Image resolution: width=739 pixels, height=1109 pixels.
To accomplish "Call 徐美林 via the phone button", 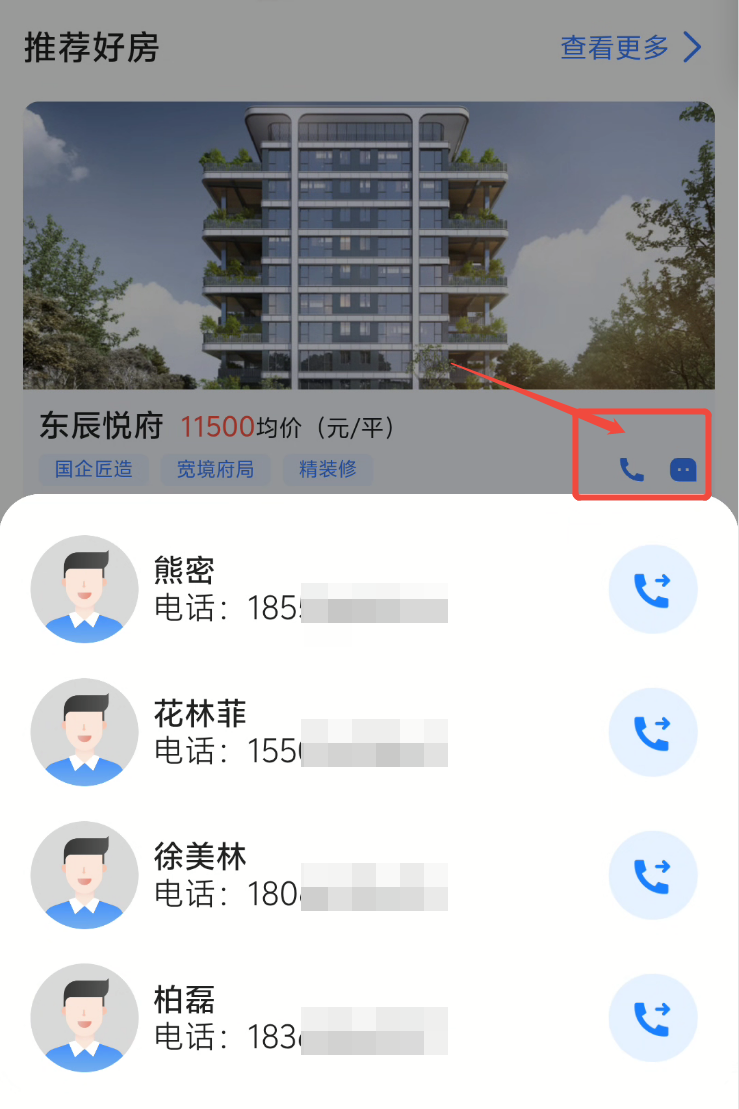I will pos(652,875).
